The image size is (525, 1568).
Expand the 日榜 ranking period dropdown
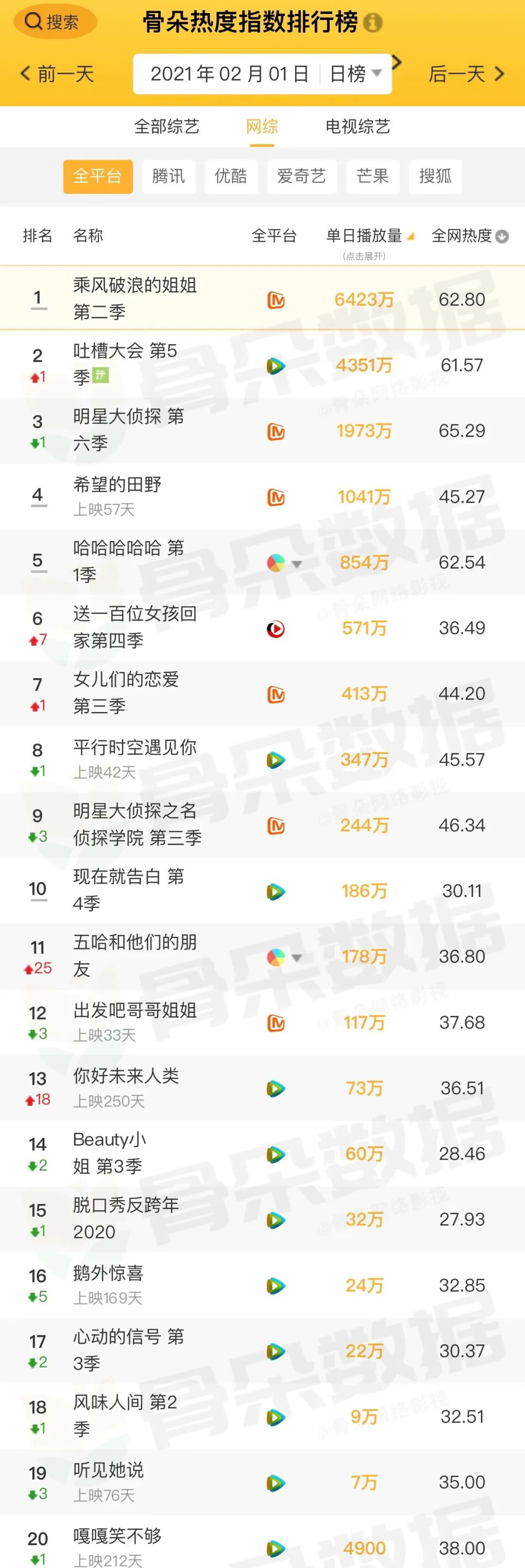point(355,74)
